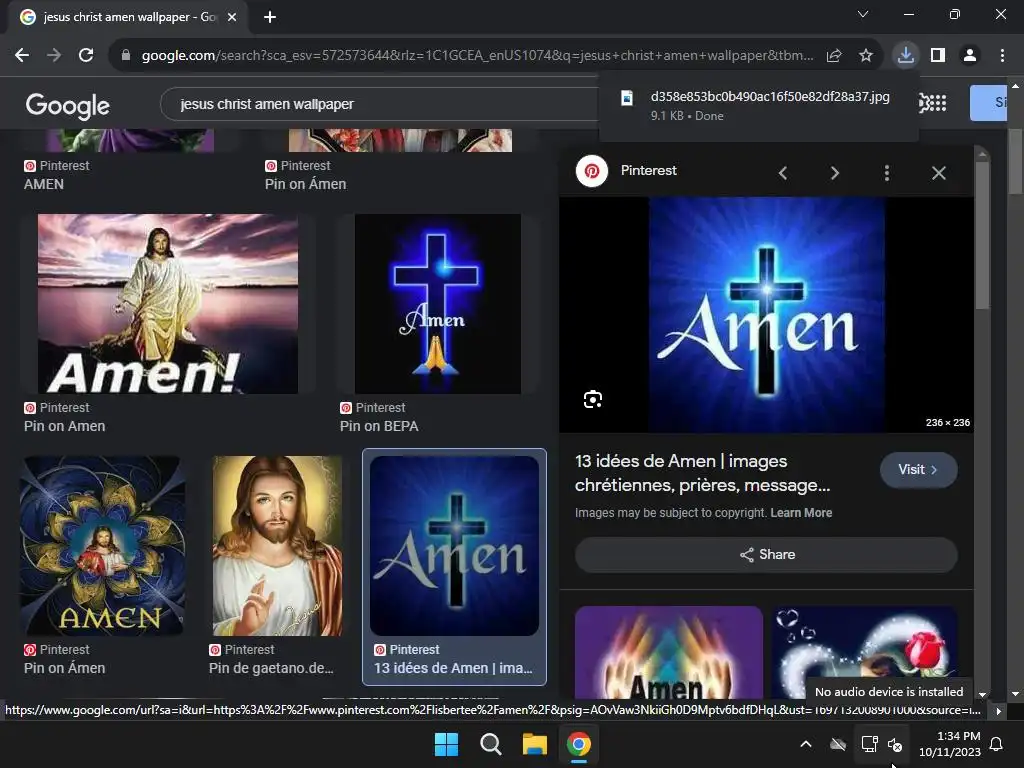This screenshot has width=1024, height=768.
Task: Open a new browser tab
Action: point(270,17)
